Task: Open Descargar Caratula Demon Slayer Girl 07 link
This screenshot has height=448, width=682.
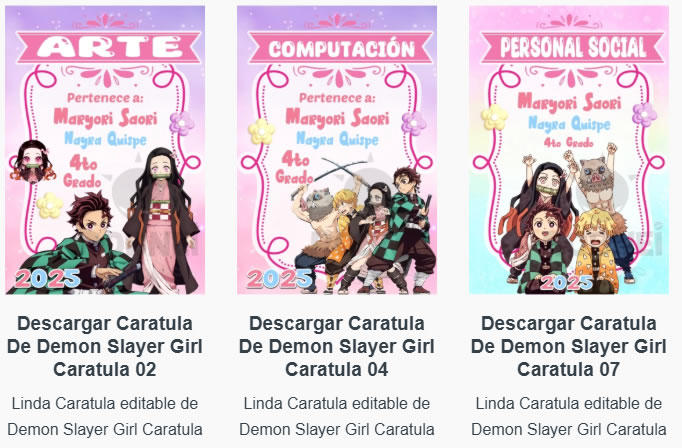Action: [x=569, y=347]
